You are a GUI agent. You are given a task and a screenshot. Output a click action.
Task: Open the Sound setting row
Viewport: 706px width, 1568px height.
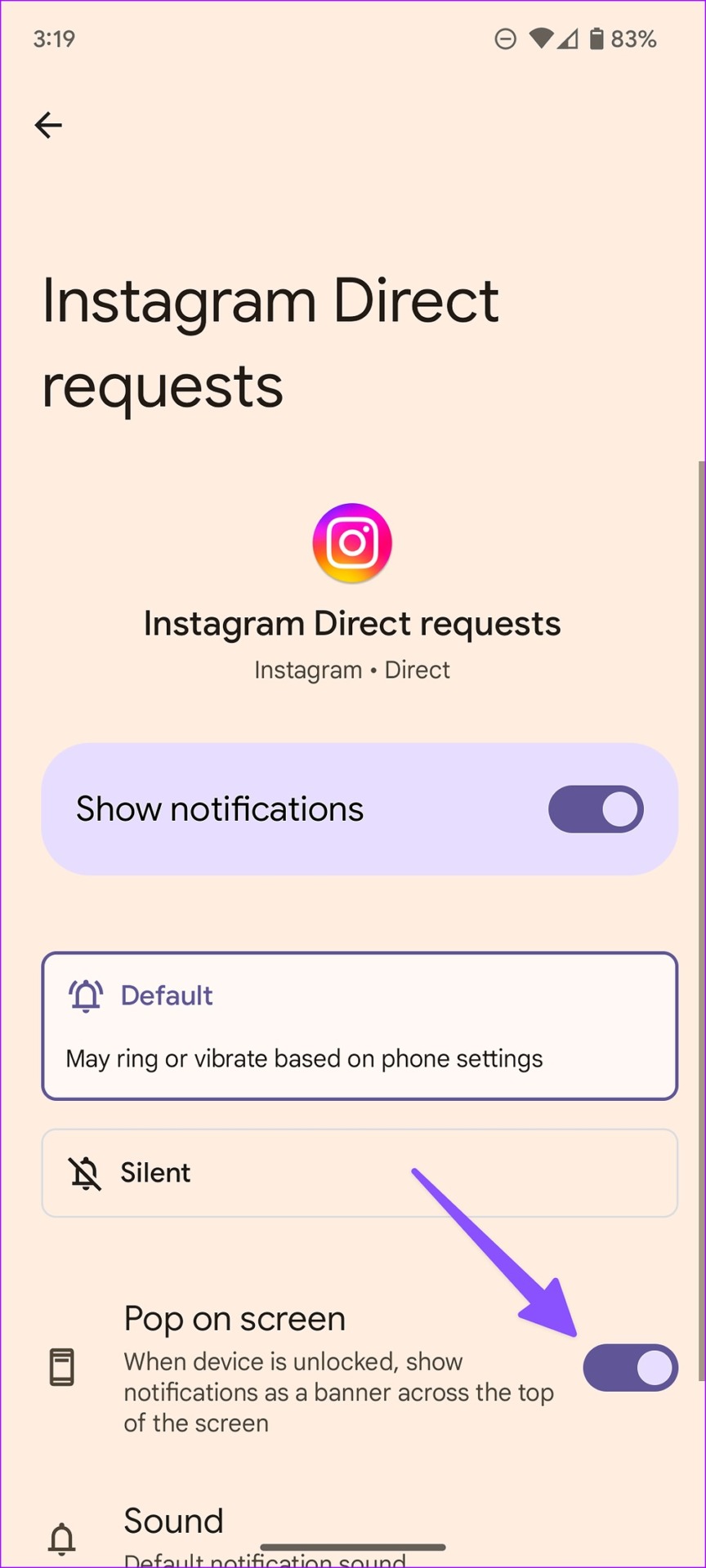point(353,1535)
